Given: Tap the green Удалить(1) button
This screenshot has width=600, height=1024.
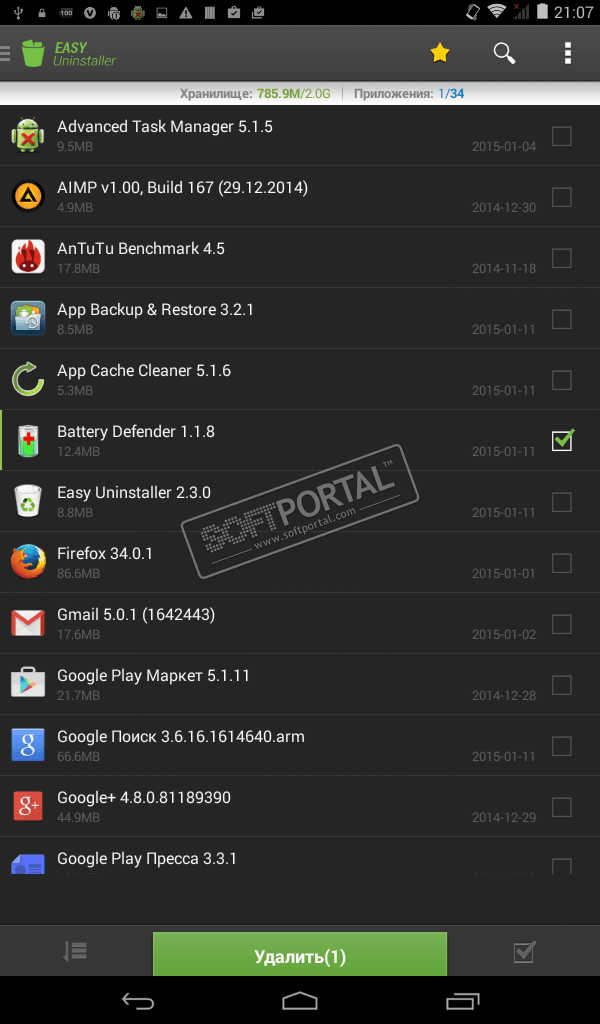Looking at the screenshot, I should click(300, 956).
